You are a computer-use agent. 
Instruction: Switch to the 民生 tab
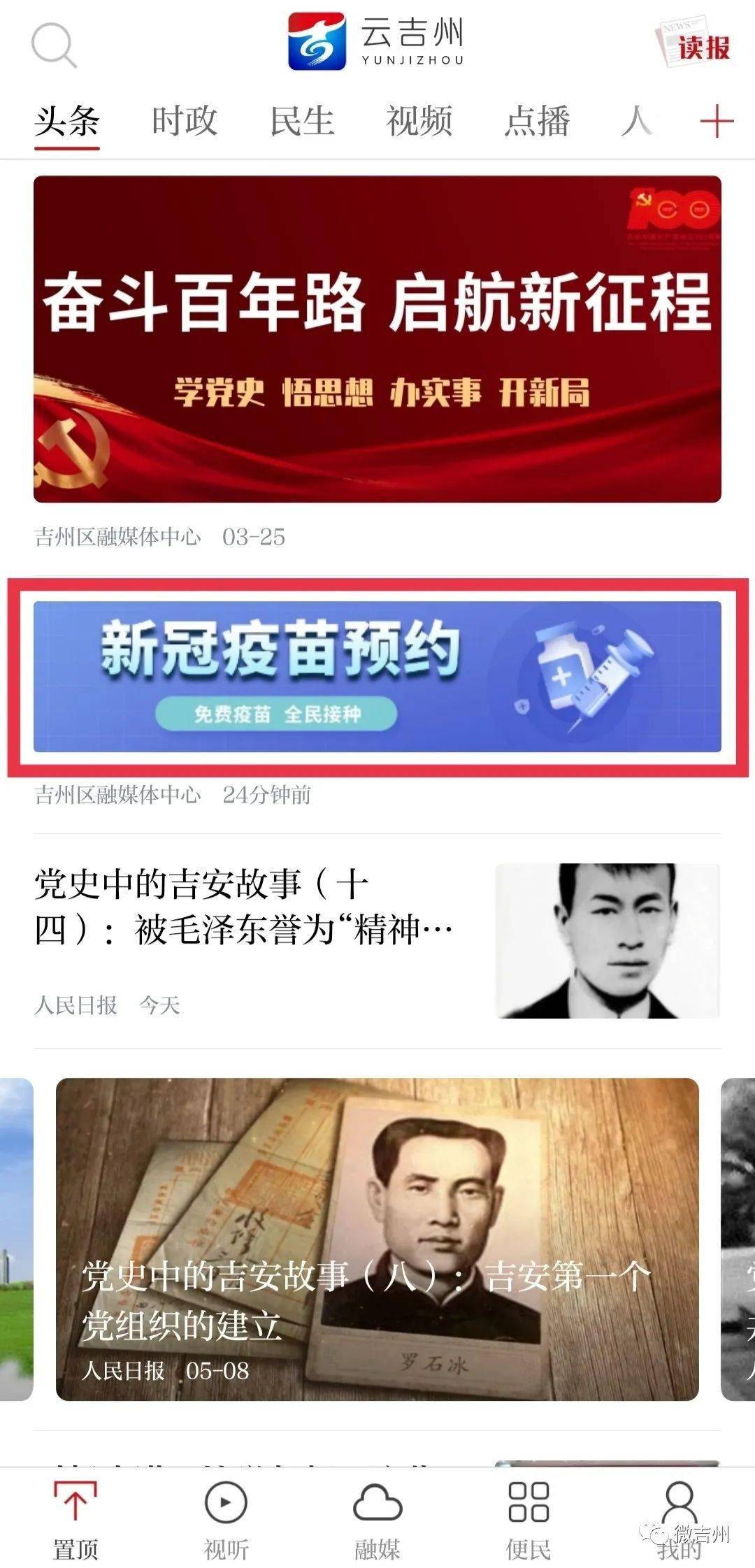coord(302,121)
